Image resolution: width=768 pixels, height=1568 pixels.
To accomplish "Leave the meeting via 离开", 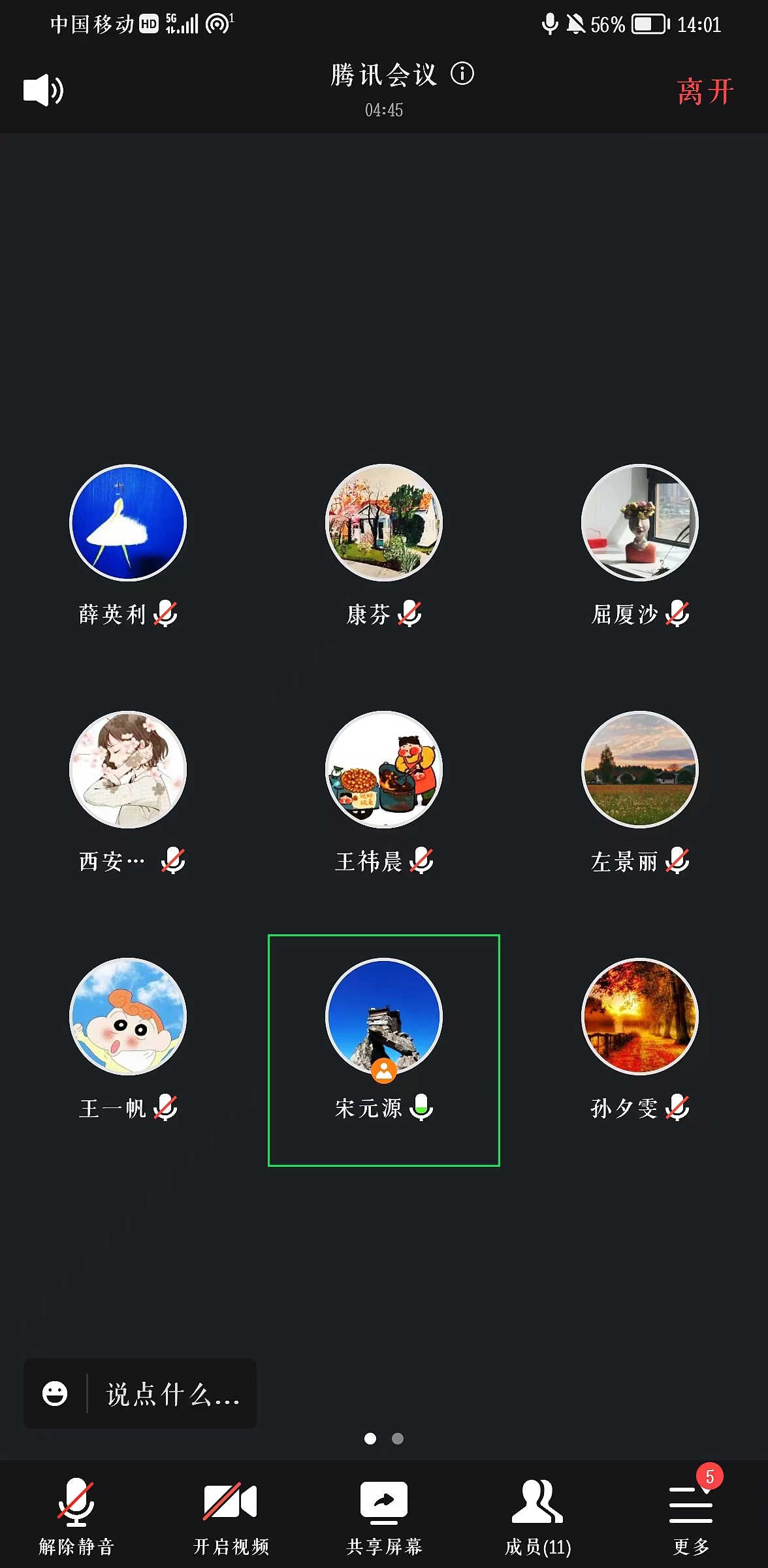I will 705,91.
